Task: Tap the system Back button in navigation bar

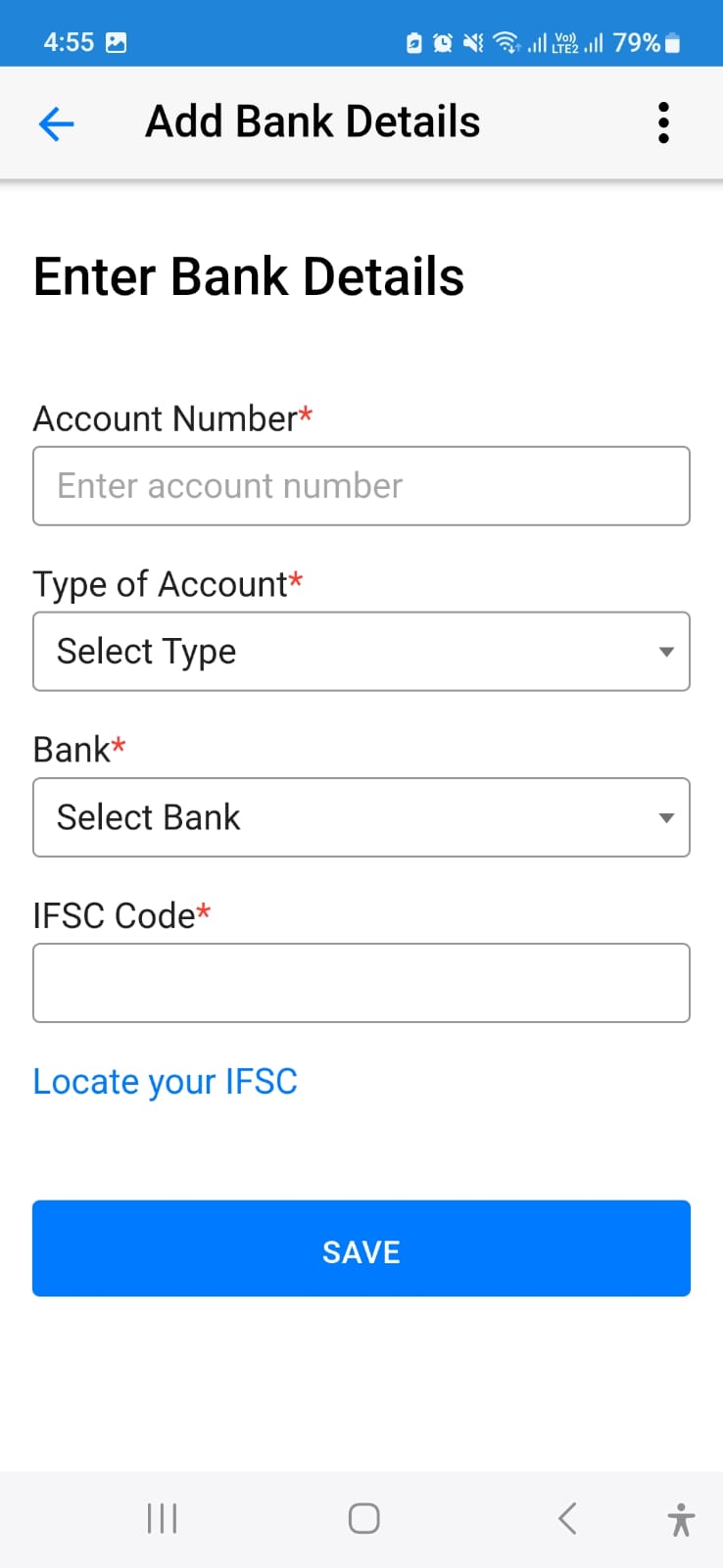Action: pos(566,1518)
